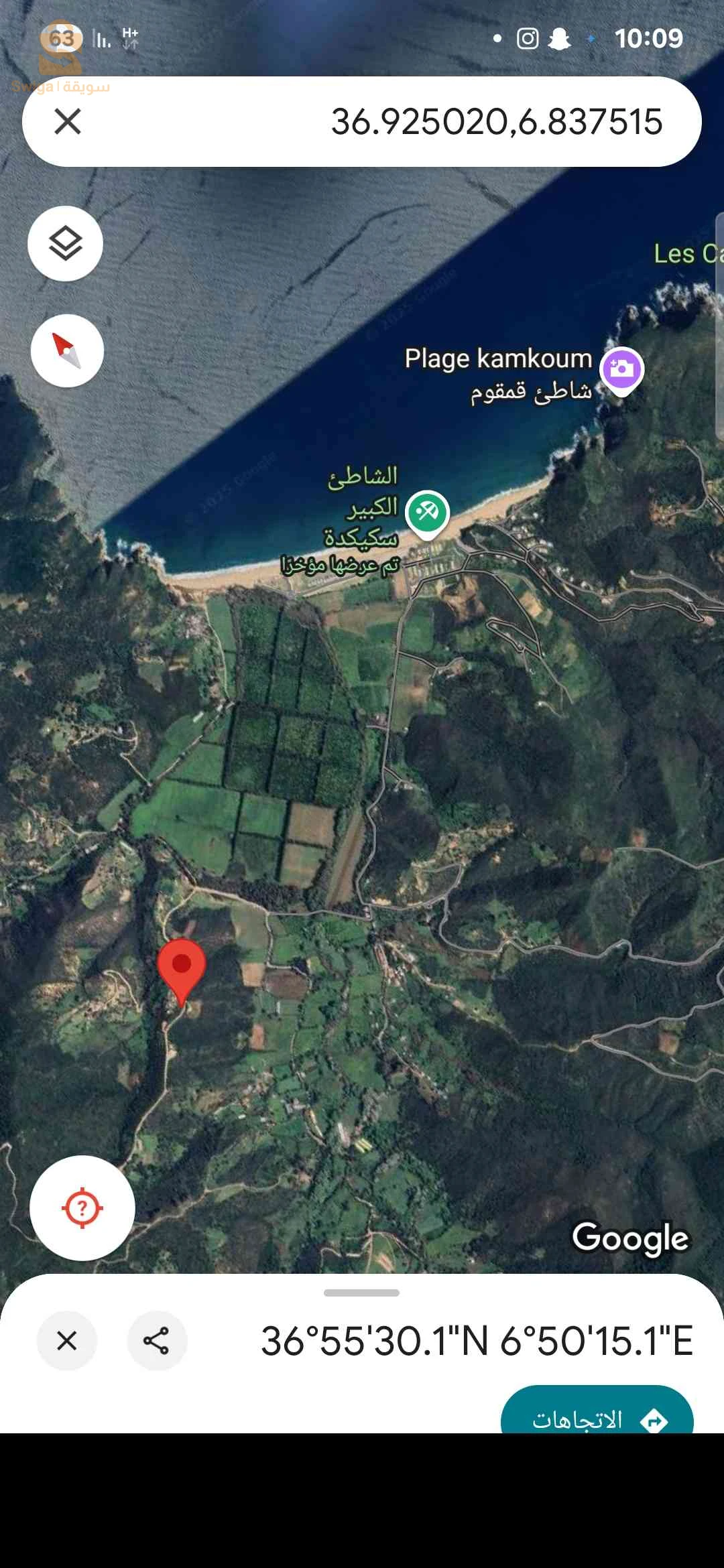Click the Google logo watermark
The width and height of the screenshot is (724, 1568).
pyautogui.click(x=631, y=1238)
